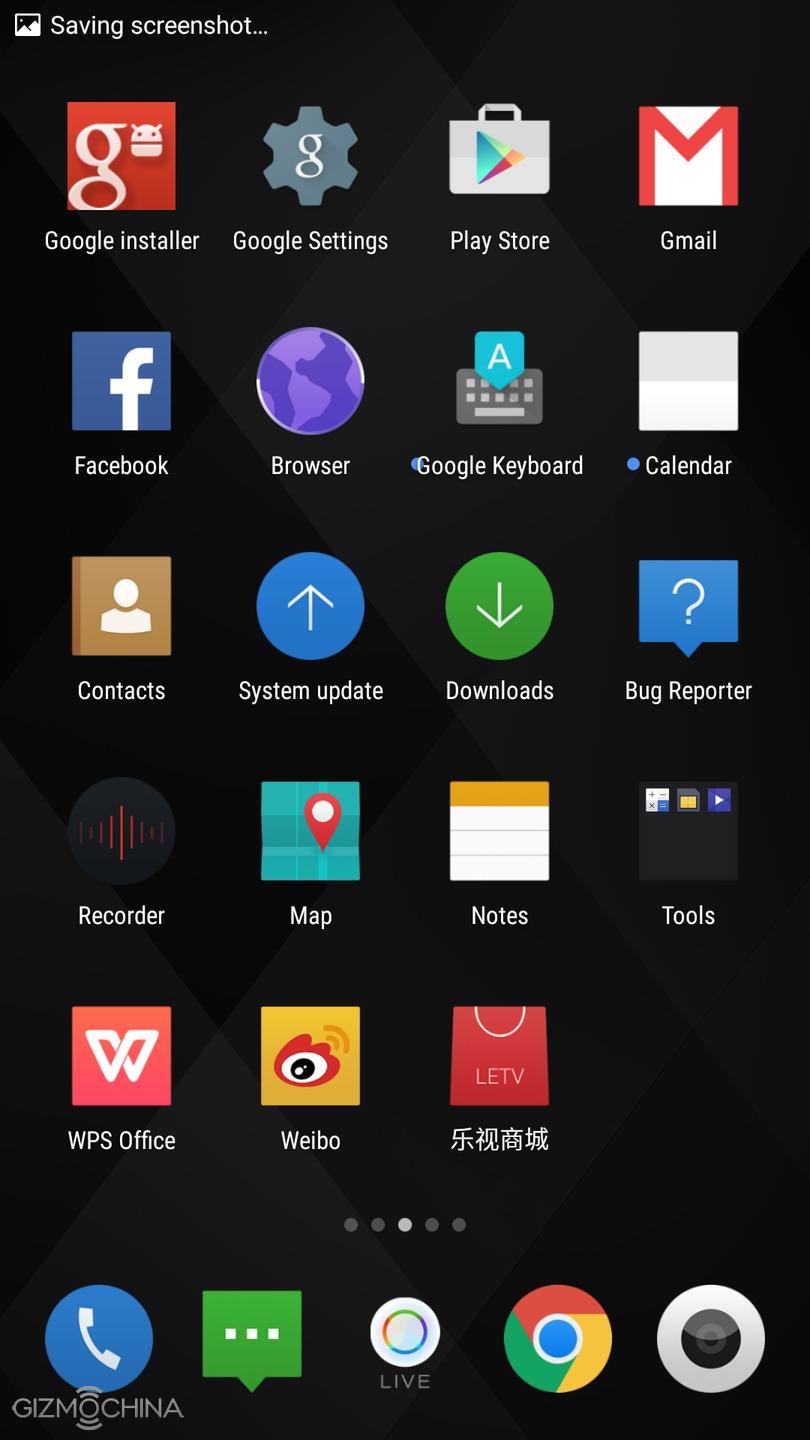The image size is (810, 1440).
Task: Open the Downloads app
Action: tap(499, 606)
